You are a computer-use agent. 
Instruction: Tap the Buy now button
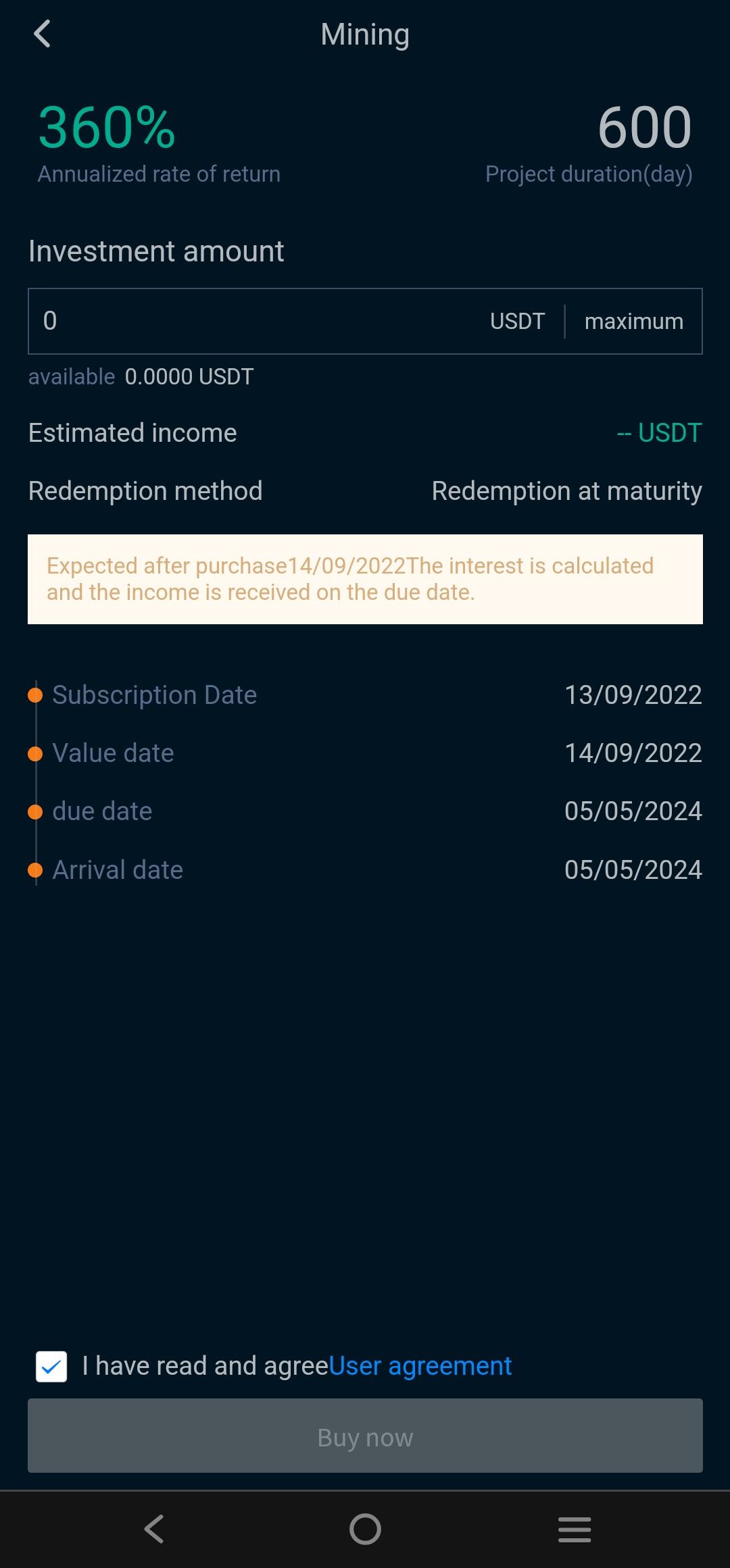365,1436
